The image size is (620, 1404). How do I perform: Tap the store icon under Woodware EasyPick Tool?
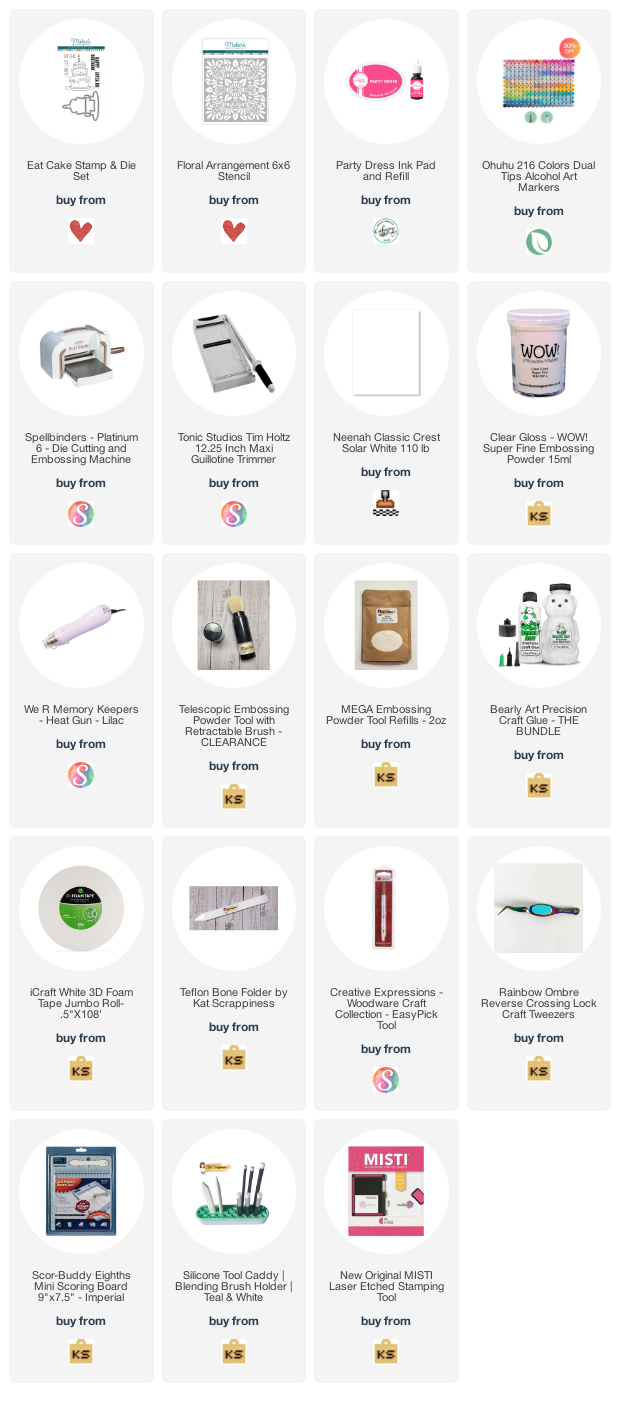click(386, 1080)
